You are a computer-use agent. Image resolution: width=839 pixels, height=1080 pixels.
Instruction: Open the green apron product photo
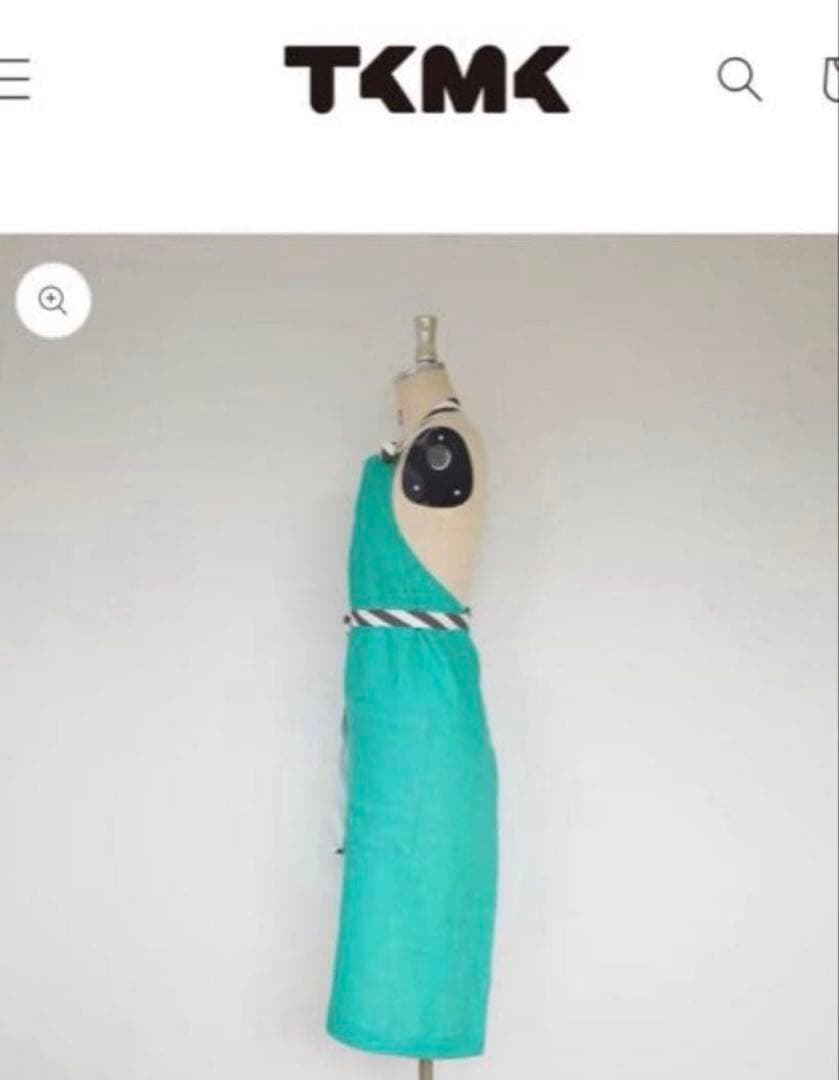click(x=420, y=700)
